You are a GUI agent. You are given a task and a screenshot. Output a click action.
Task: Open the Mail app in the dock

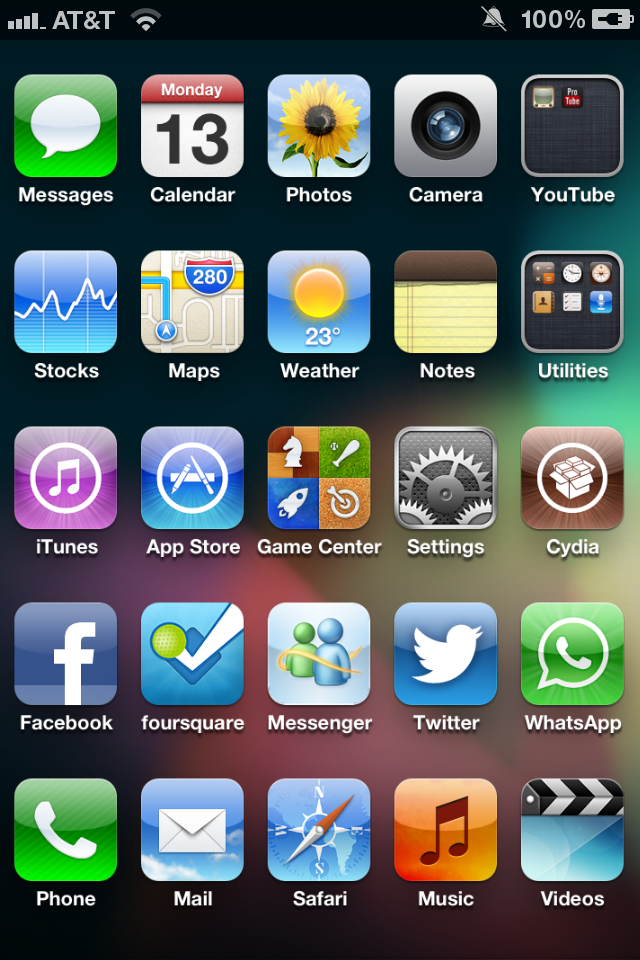coord(192,830)
